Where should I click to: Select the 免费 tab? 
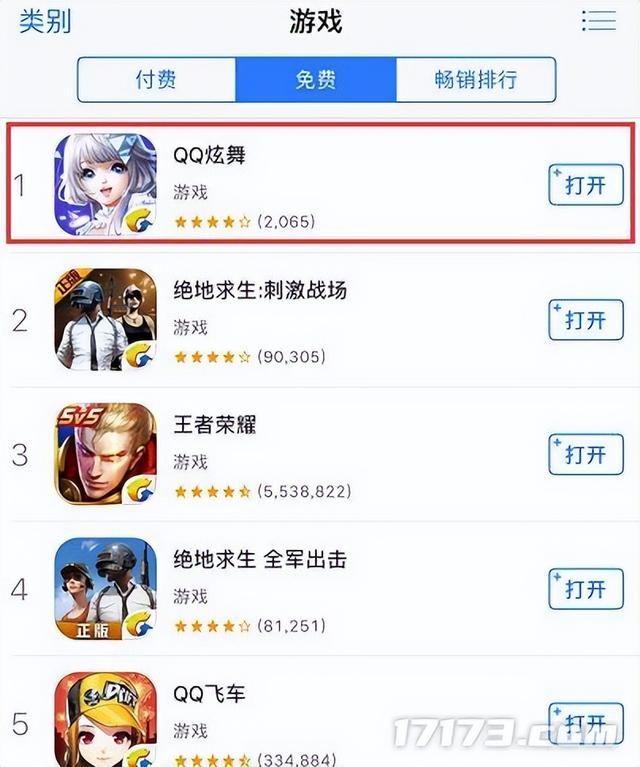(315, 80)
